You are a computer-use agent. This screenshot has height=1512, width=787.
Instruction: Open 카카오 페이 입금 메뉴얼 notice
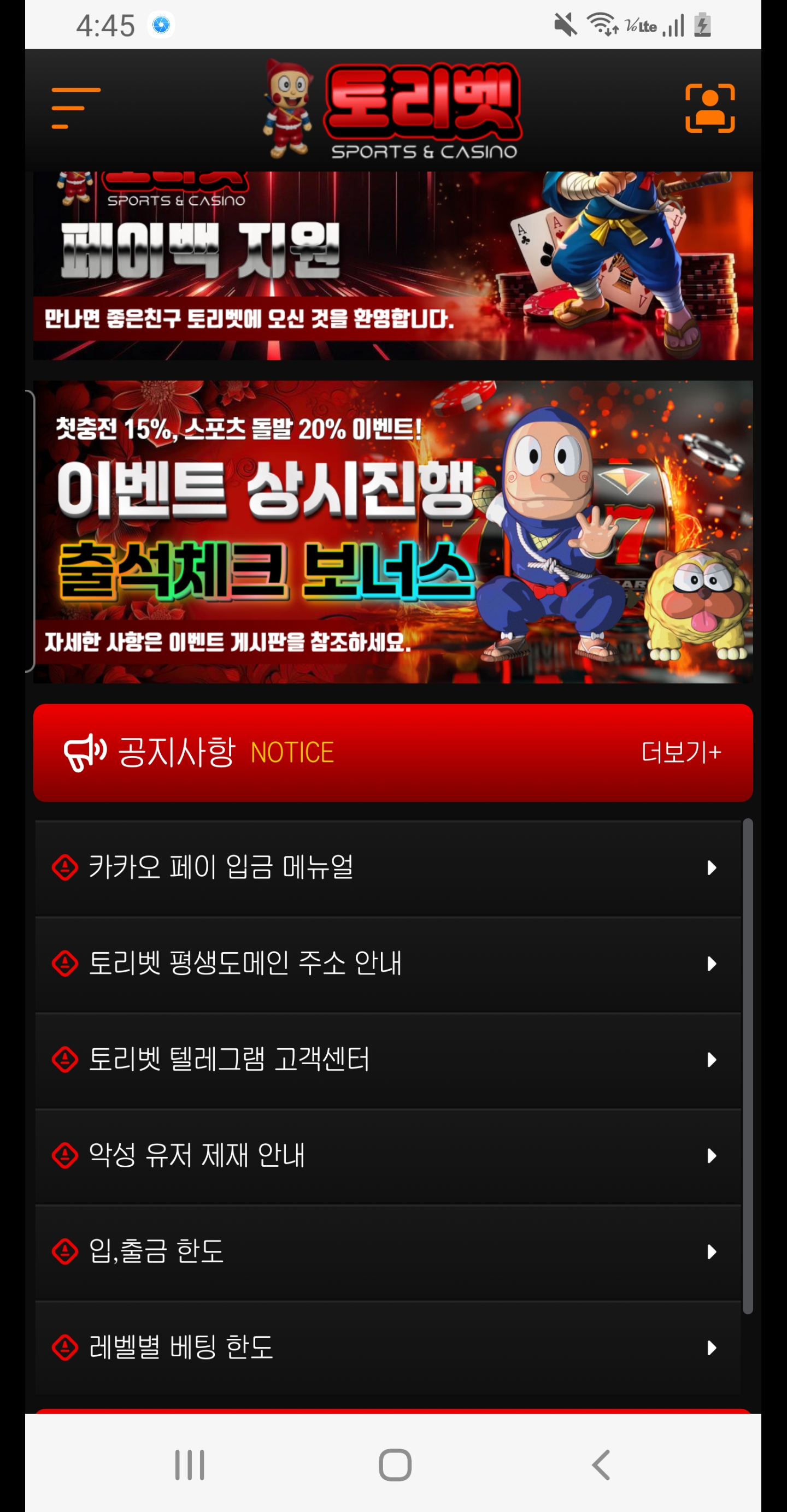click(x=387, y=867)
